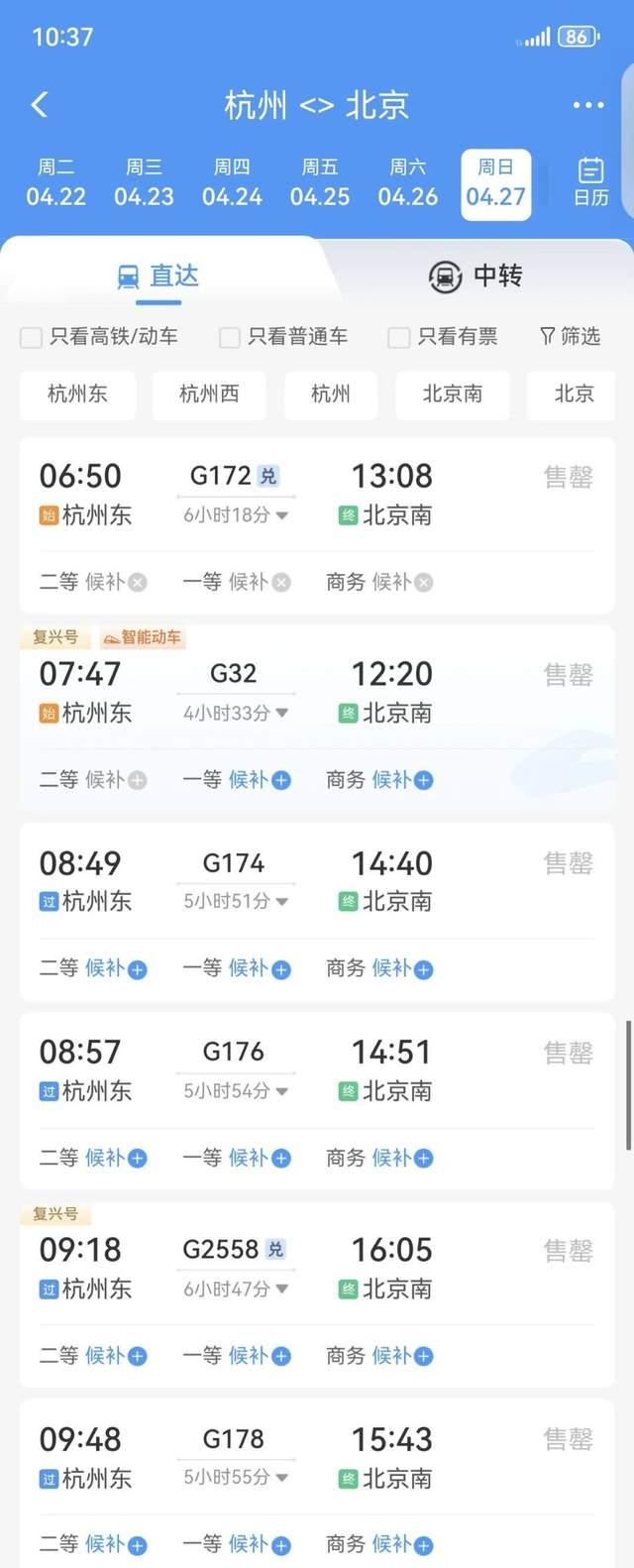The height and width of the screenshot is (1568, 634).
Task: Enable the 只看有票 filter
Action: point(399,337)
